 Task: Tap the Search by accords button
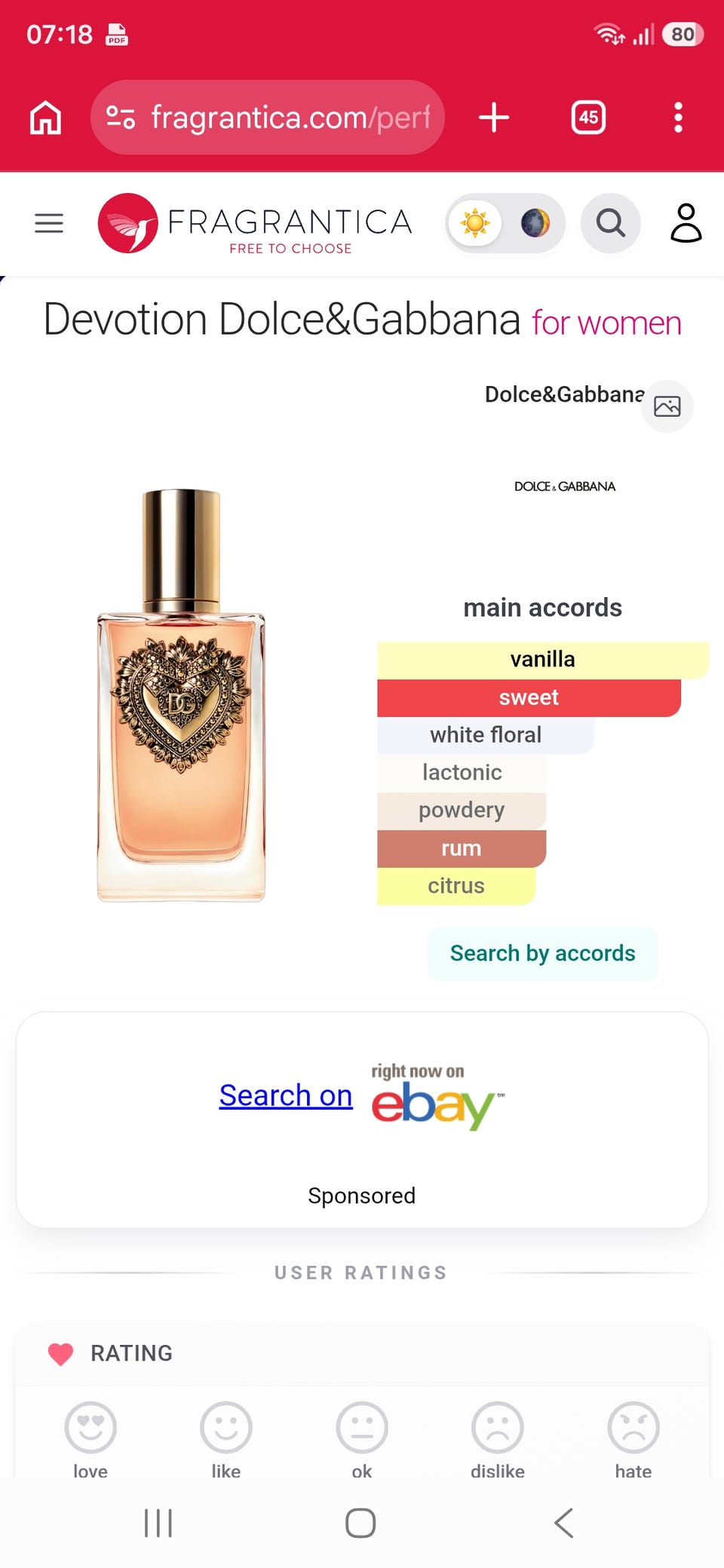click(542, 954)
